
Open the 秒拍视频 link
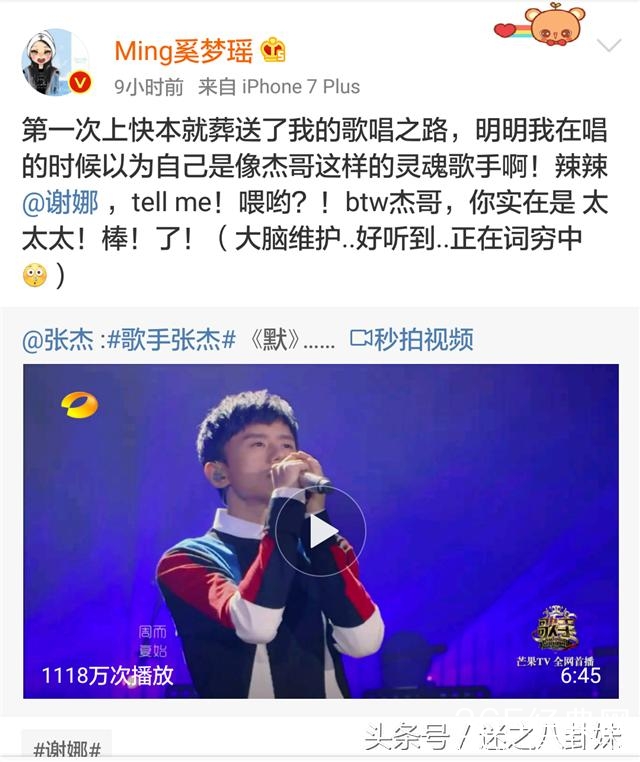[x=411, y=340]
